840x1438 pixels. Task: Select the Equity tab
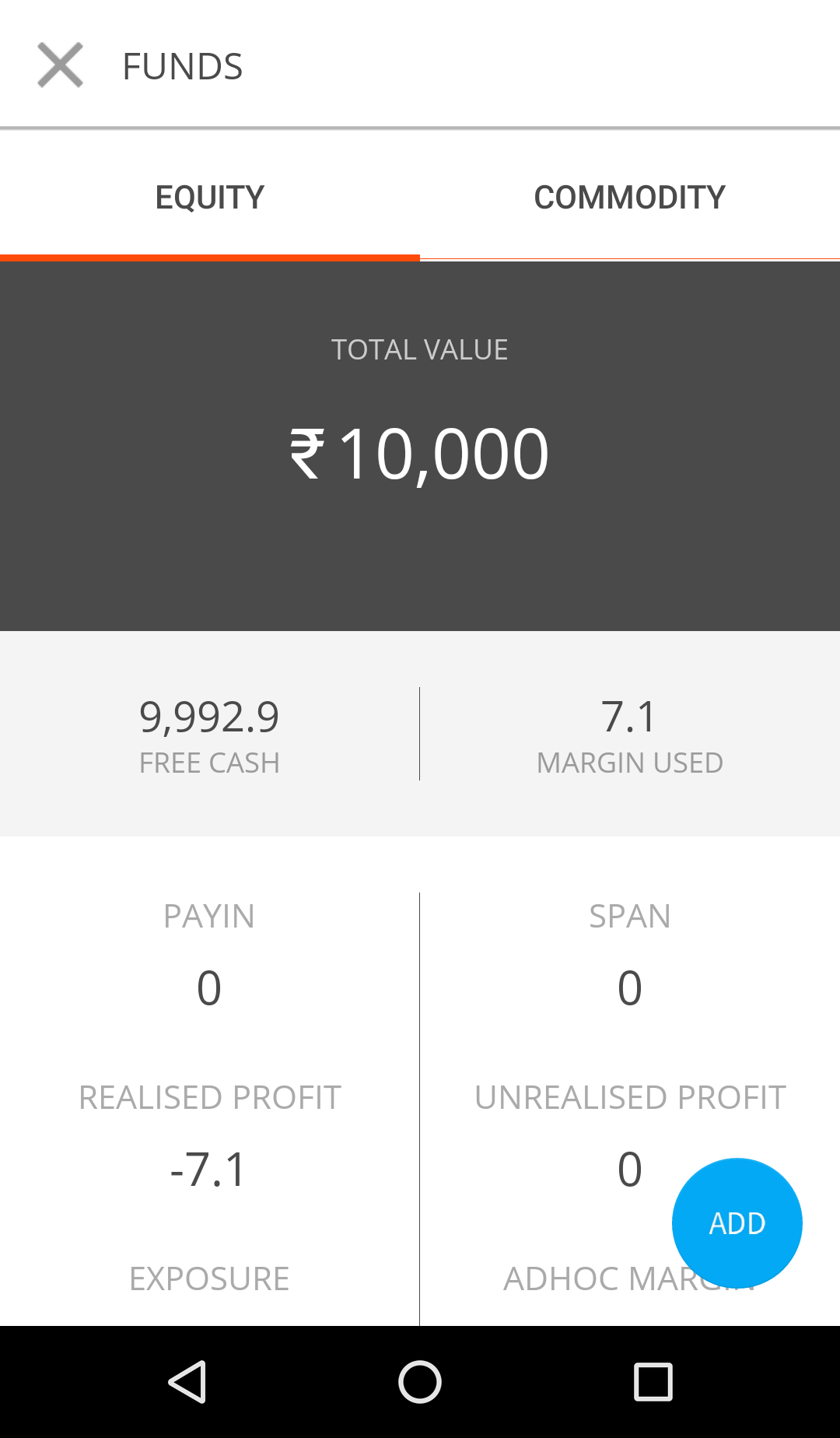210,197
